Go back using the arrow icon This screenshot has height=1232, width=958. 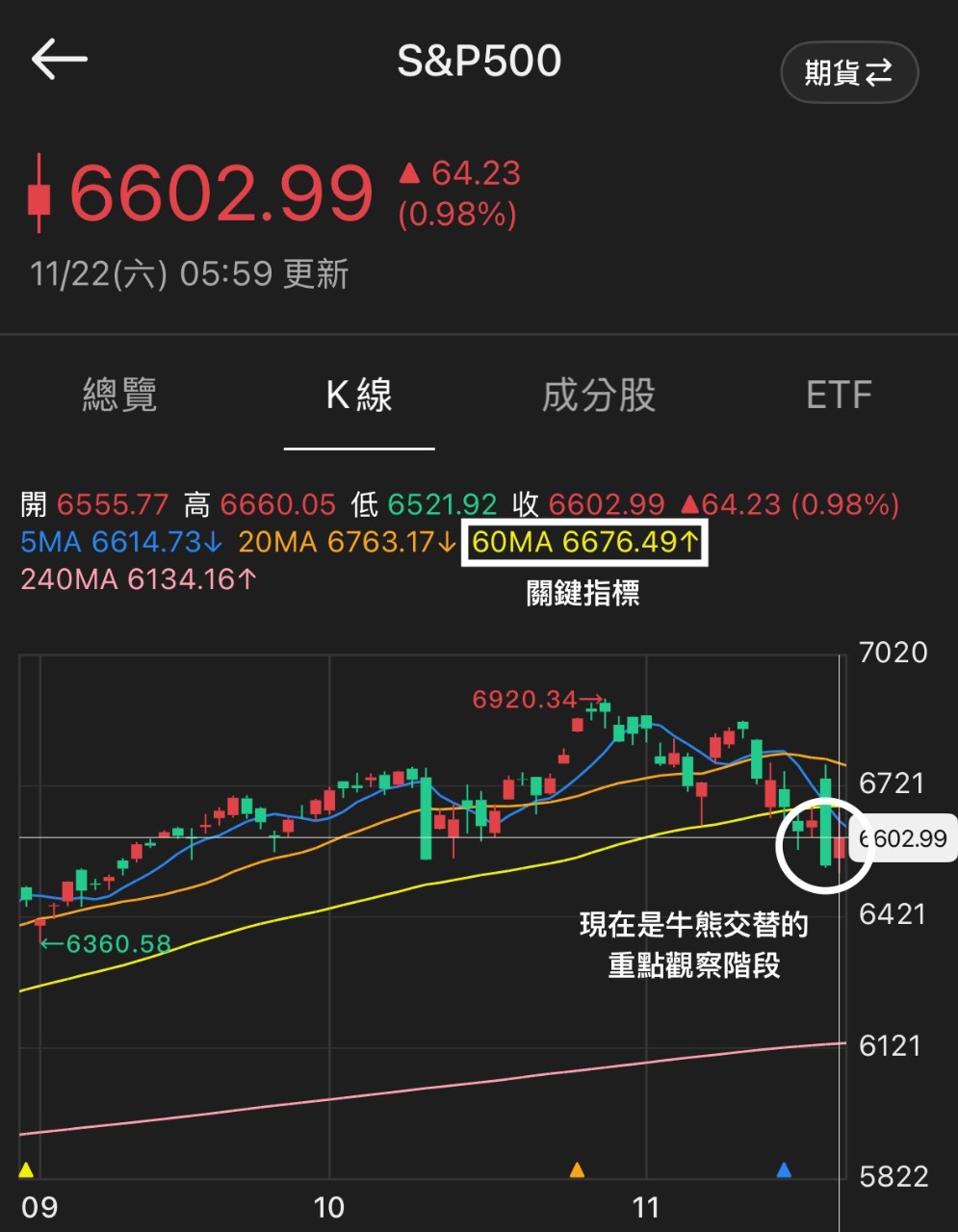tap(60, 60)
